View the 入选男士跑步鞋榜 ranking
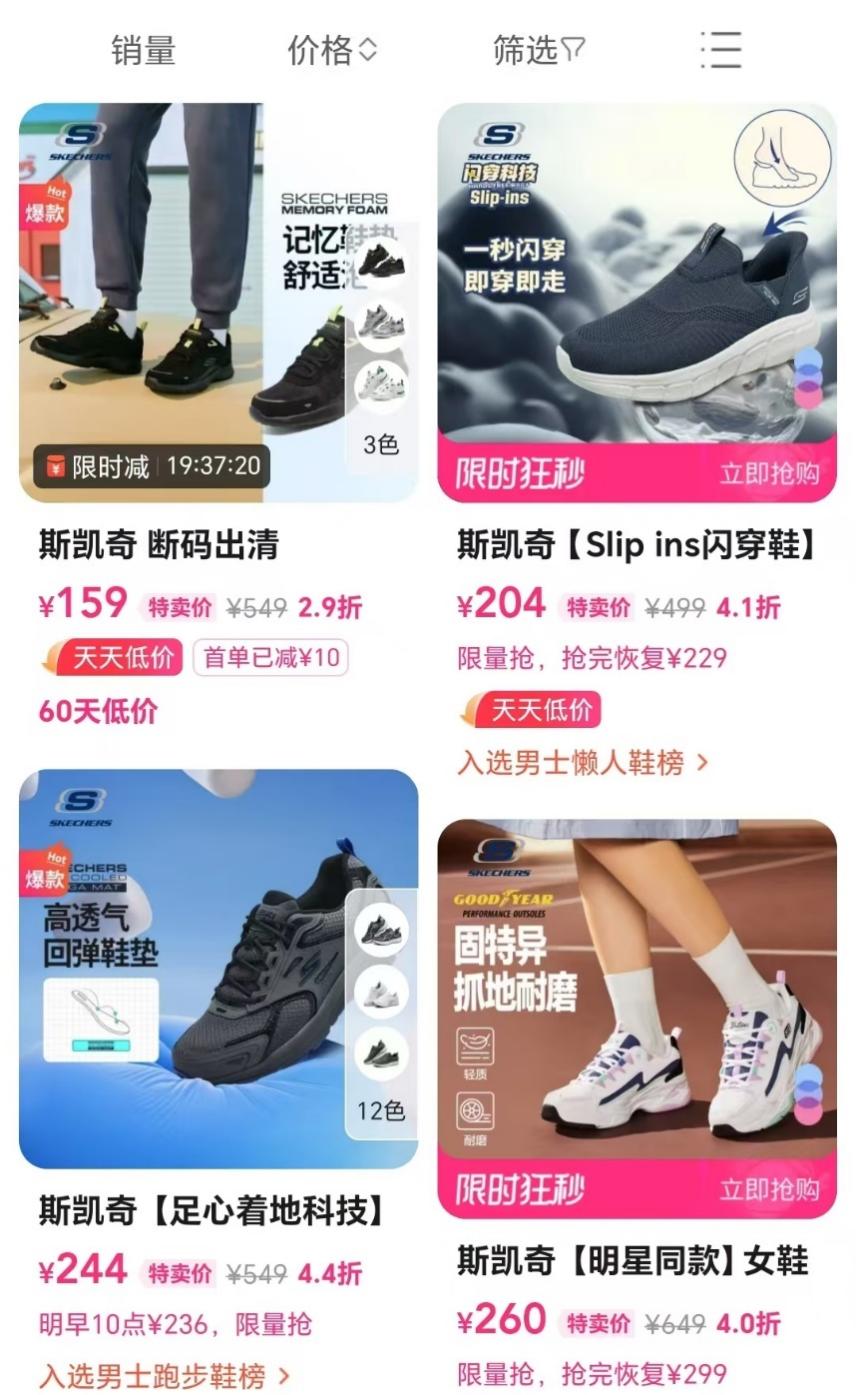Viewport: 856px width, 1395px height. pos(164,1376)
